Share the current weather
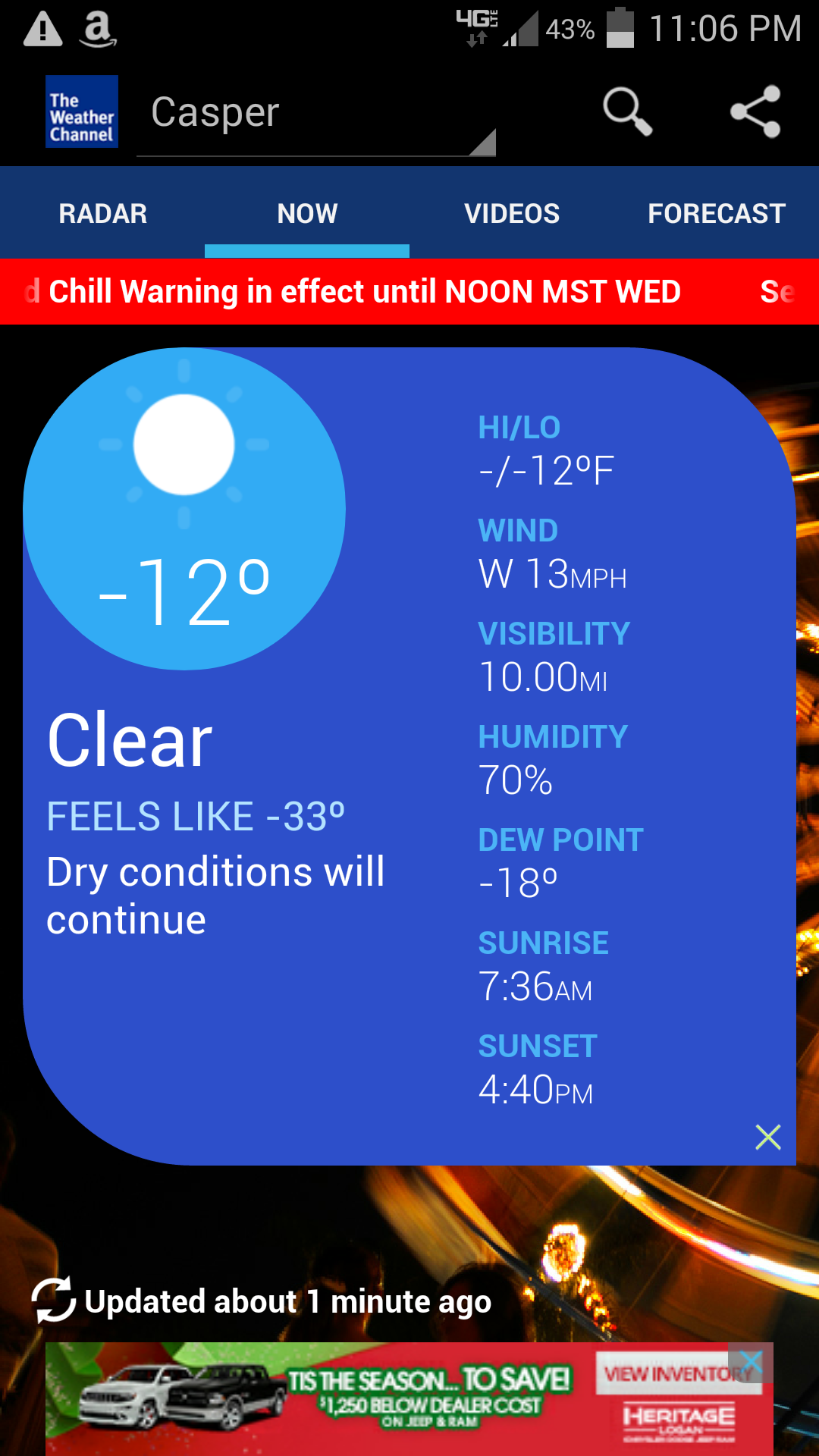Viewport: 819px width, 1456px height. point(755,111)
